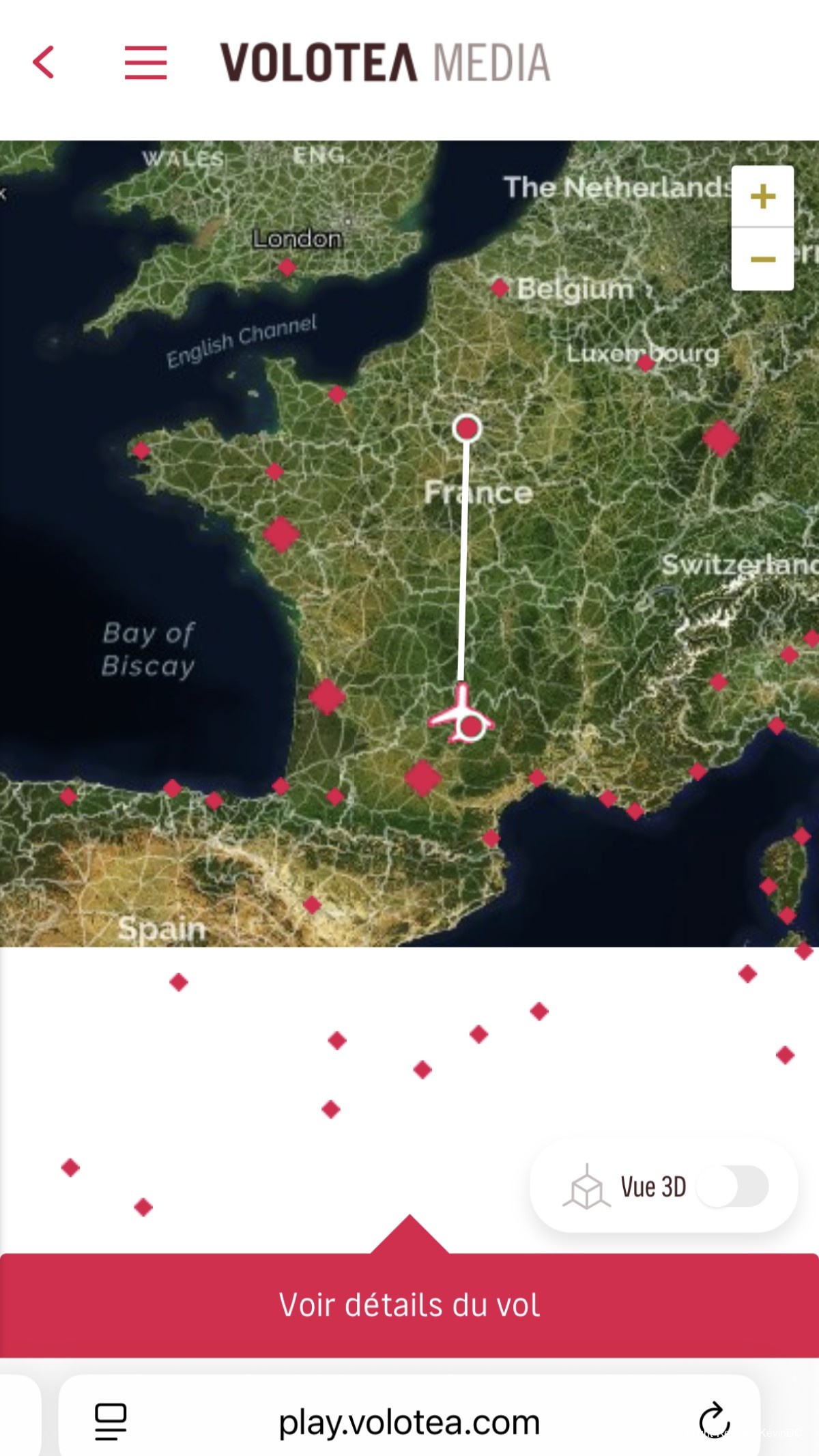Enable the Vue 3D toggle
Image resolution: width=819 pixels, height=1456 pixels.
(x=732, y=1186)
